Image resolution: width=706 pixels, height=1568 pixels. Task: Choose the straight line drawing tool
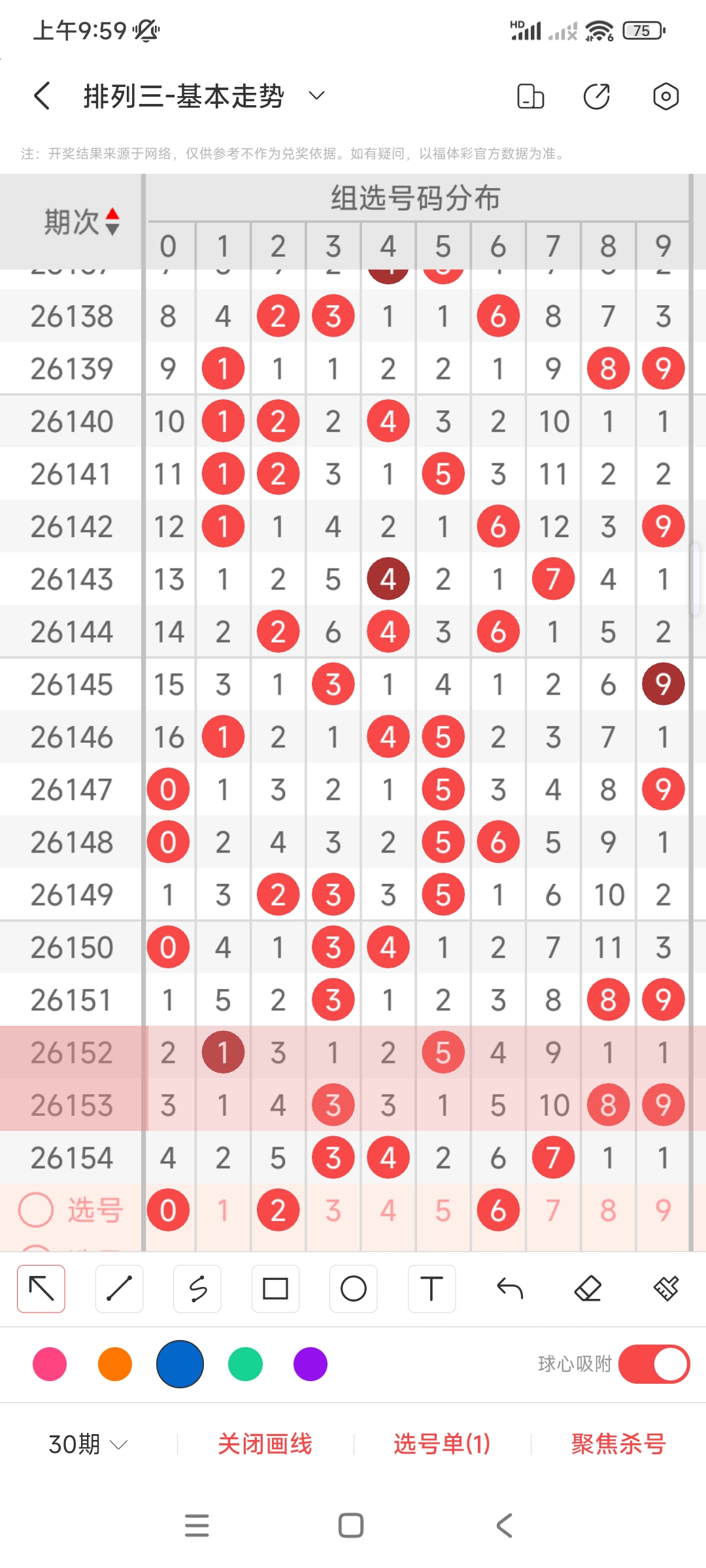[119, 1289]
